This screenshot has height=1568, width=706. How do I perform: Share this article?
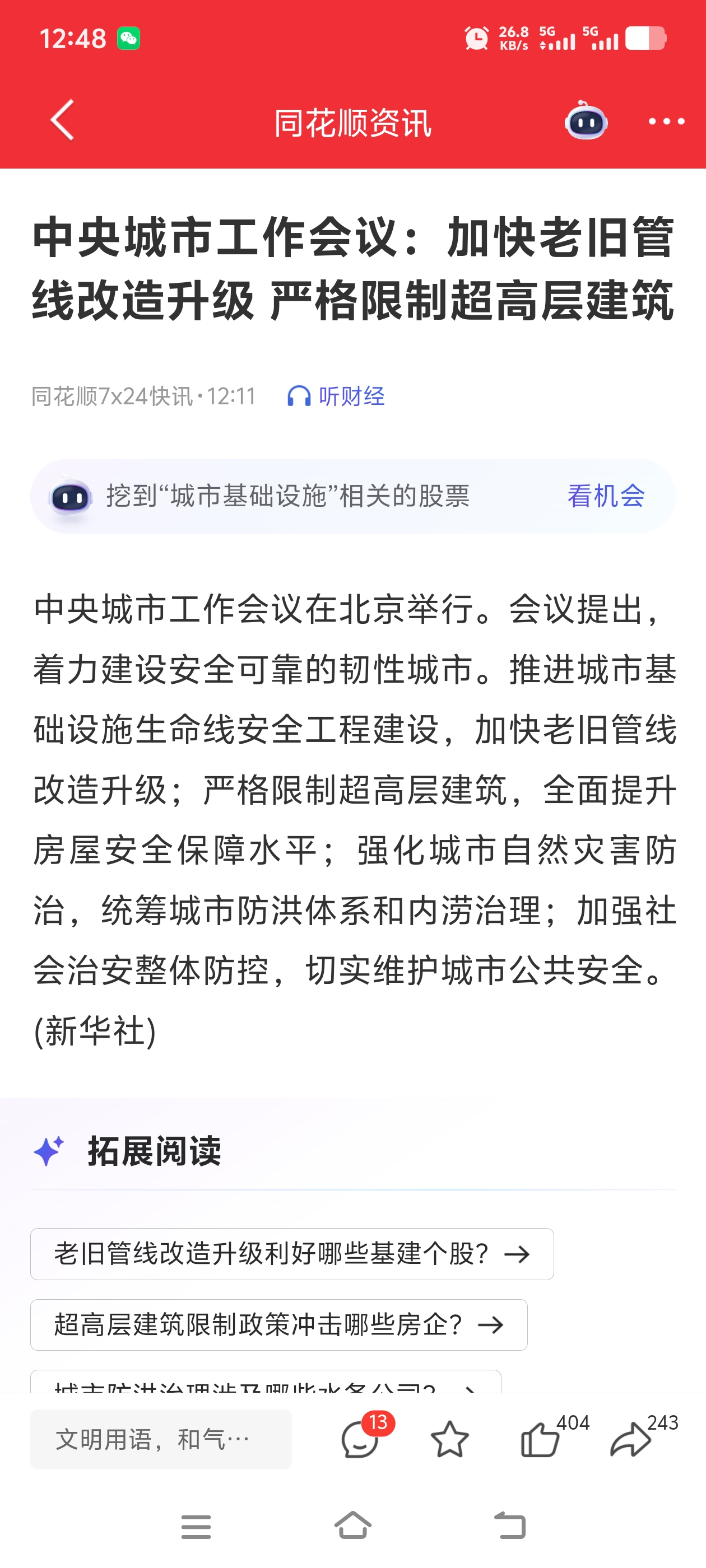pyautogui.click(x=631, y=1439)
